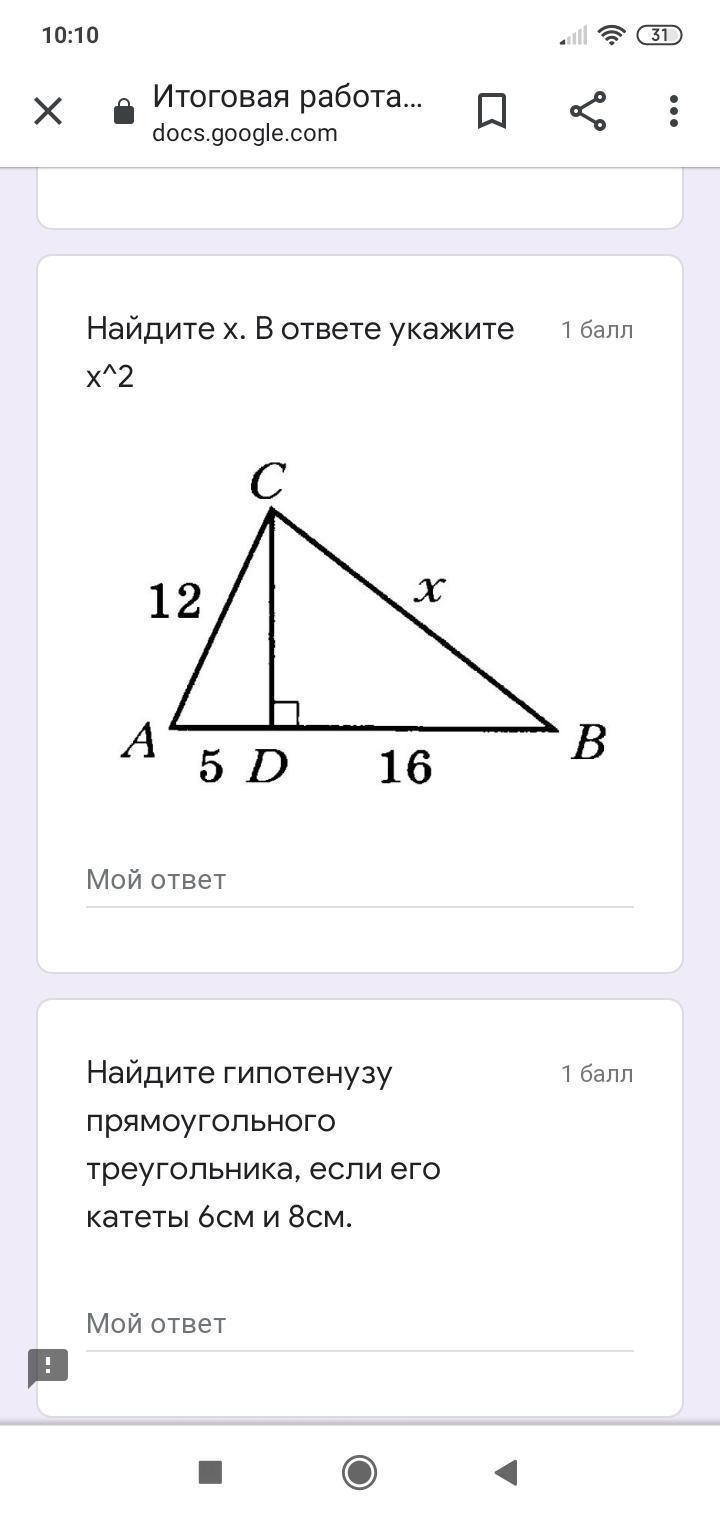Open the three-dot overflow menu
The width and height of the screenshot is (720, 1520).
(x=674, y=111)
